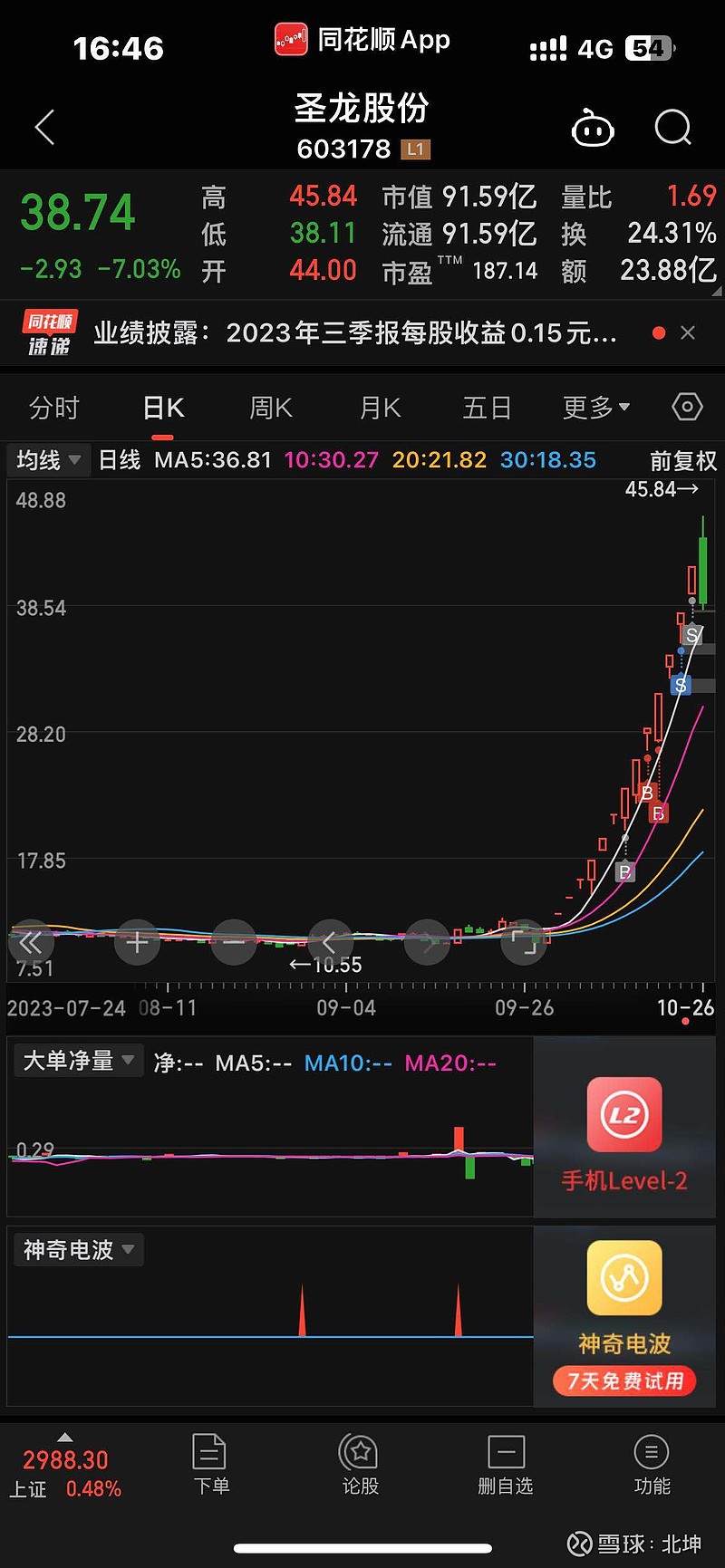Open chart settings via the gear icon
Viewport: 725px width, 1568px height.
coord(686,408)
